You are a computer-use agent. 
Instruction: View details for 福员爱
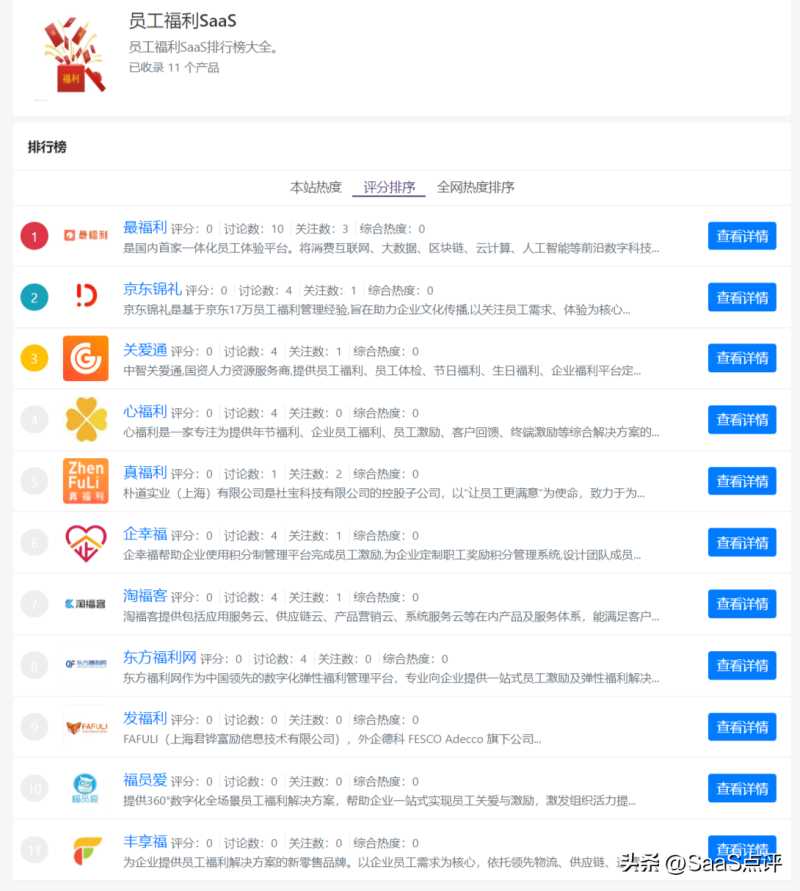(x=742, y=789)
